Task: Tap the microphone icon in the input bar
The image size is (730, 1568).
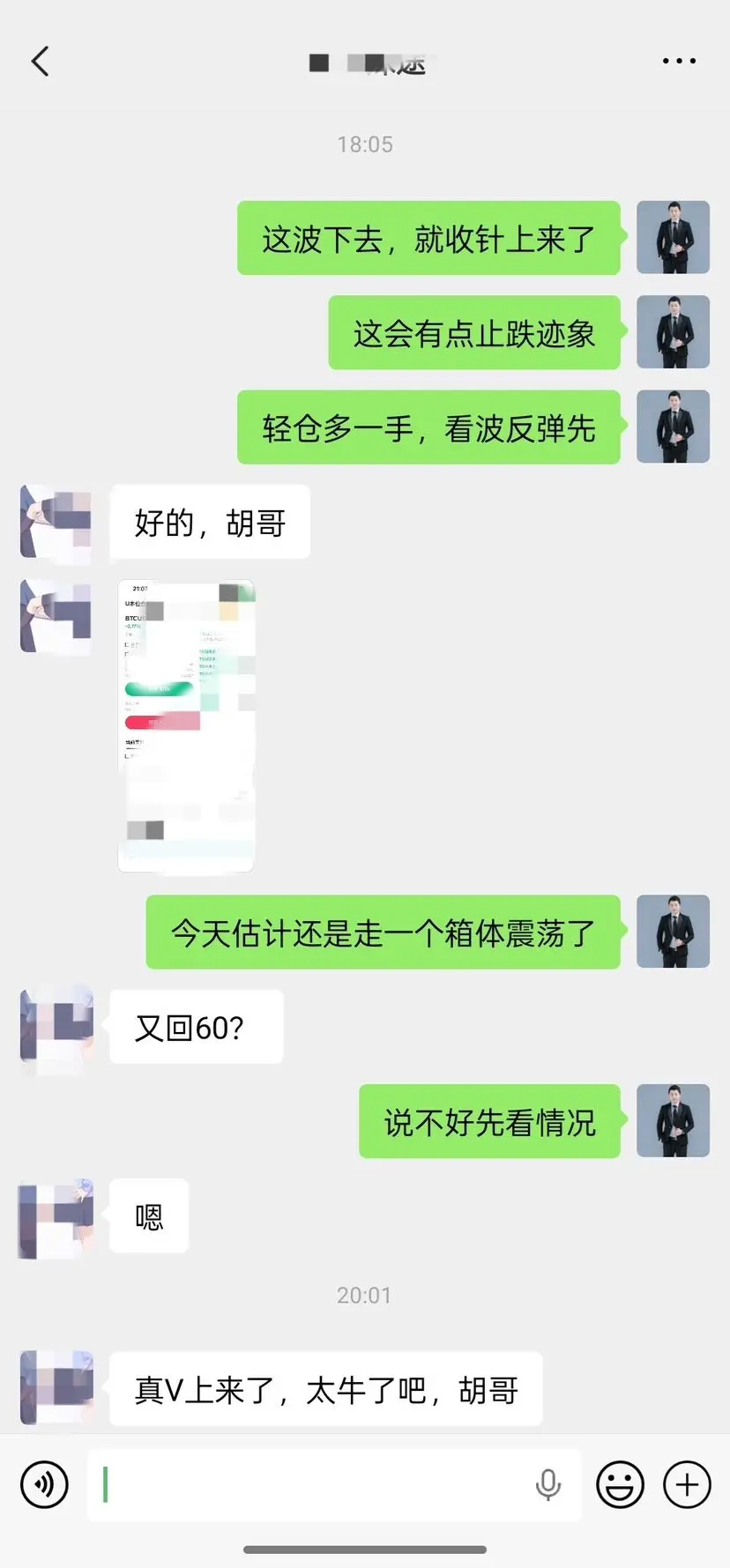Action: coord(548,1484)
